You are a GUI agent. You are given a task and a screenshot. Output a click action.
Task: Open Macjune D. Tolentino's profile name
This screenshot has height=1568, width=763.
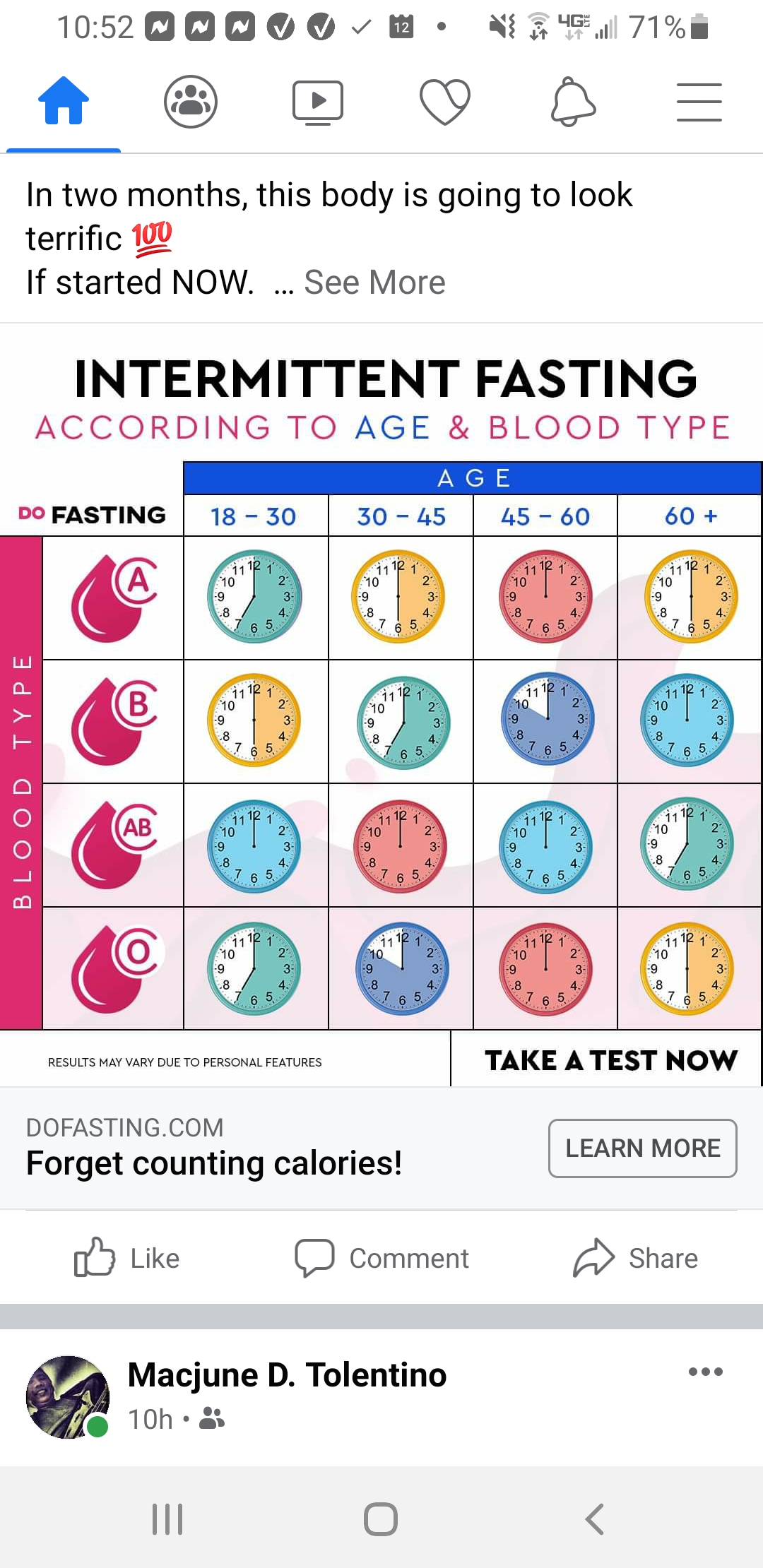coord(287,1374)
